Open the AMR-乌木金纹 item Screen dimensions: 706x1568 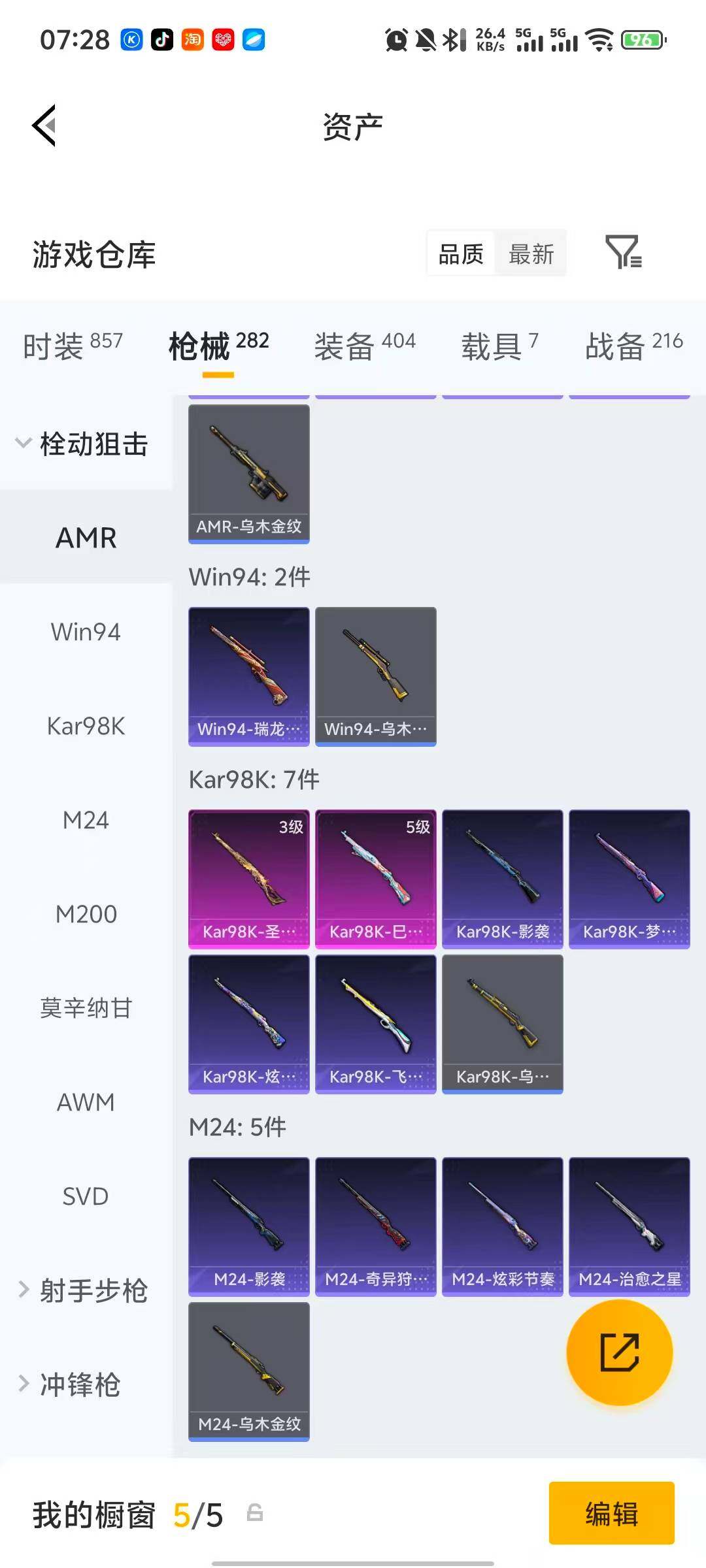click(248, 474)
